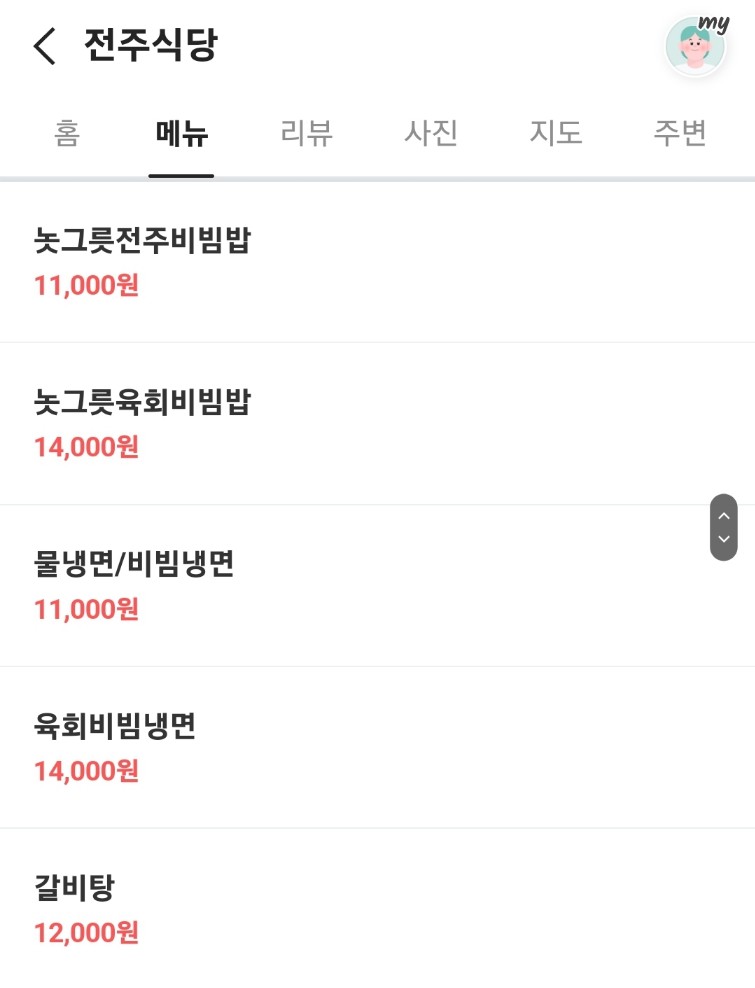Click the back arrow icon

[43, 45]
